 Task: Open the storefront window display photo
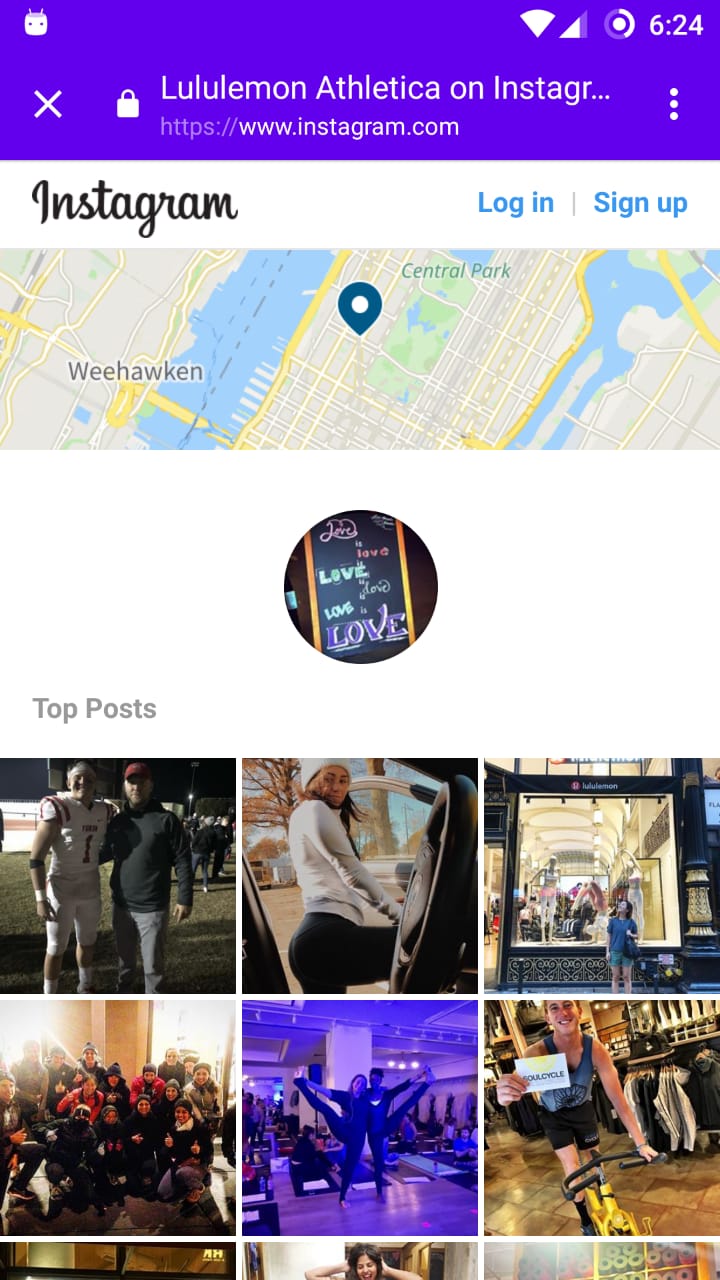coord(601,877)
